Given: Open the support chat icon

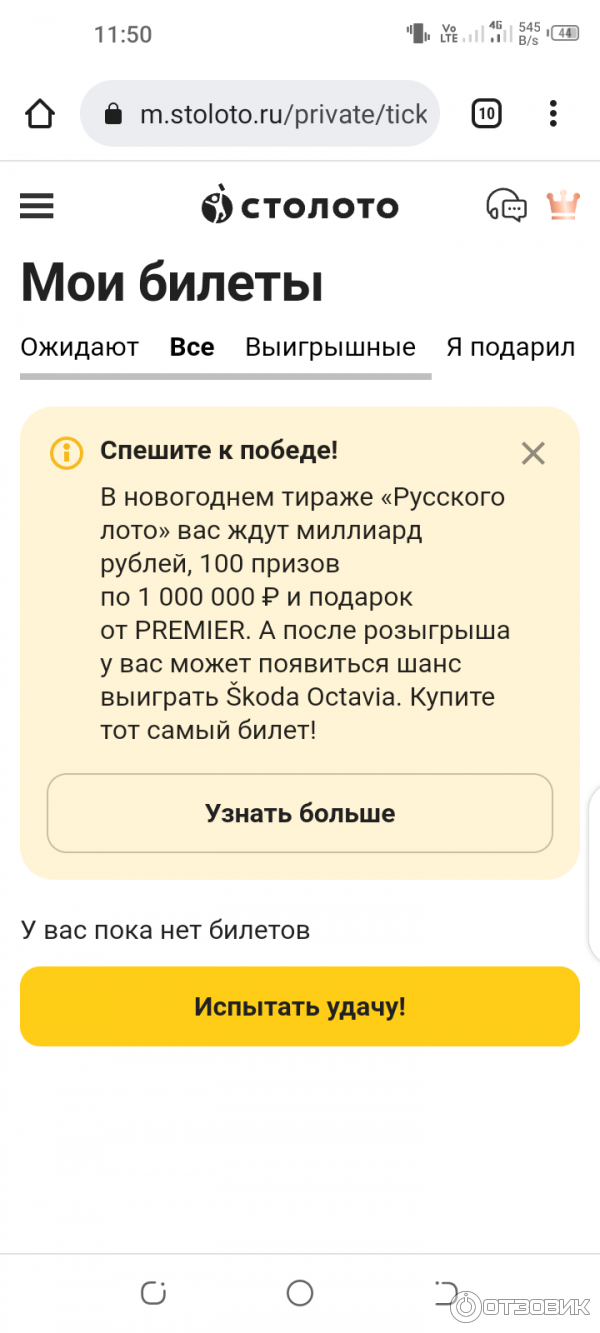Looking at the screenshot, I should (506, 206).
